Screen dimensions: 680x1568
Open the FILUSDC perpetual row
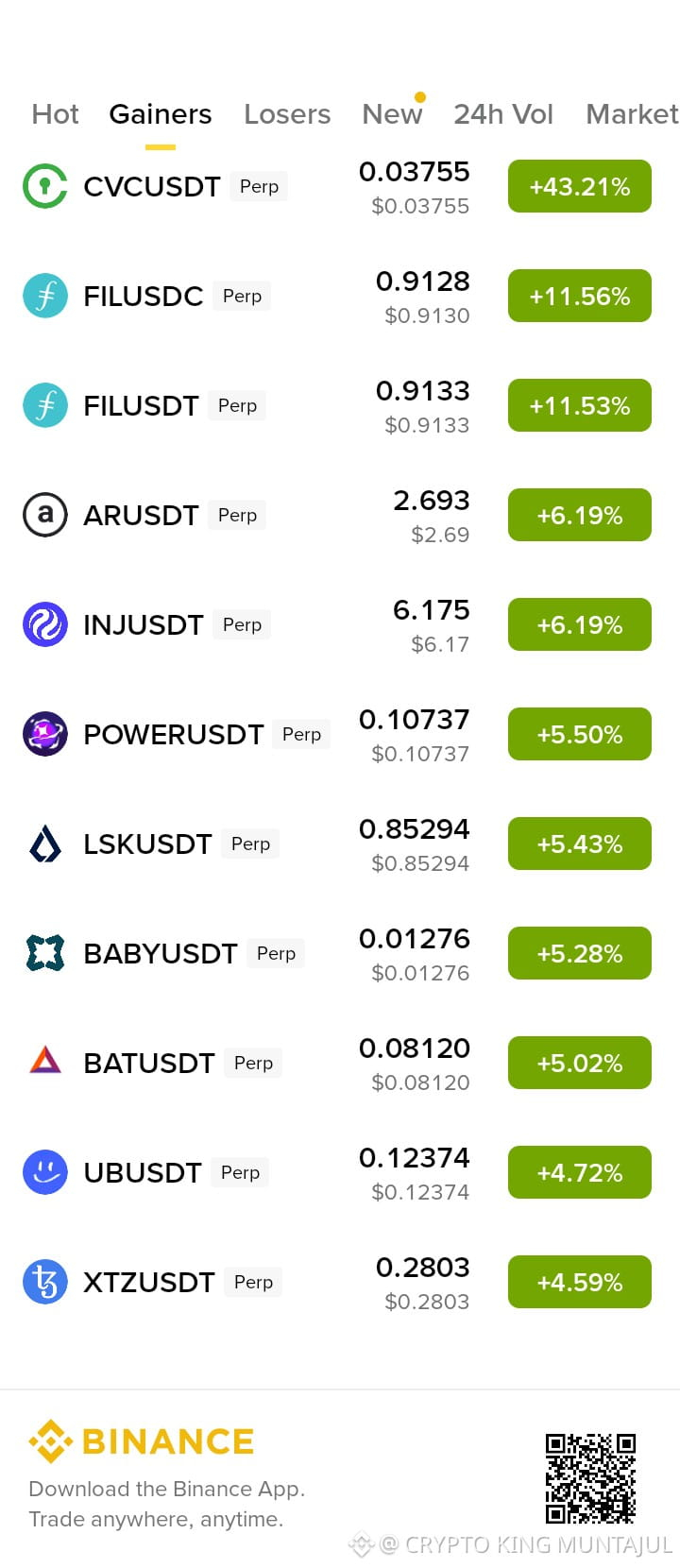point(340,297)
